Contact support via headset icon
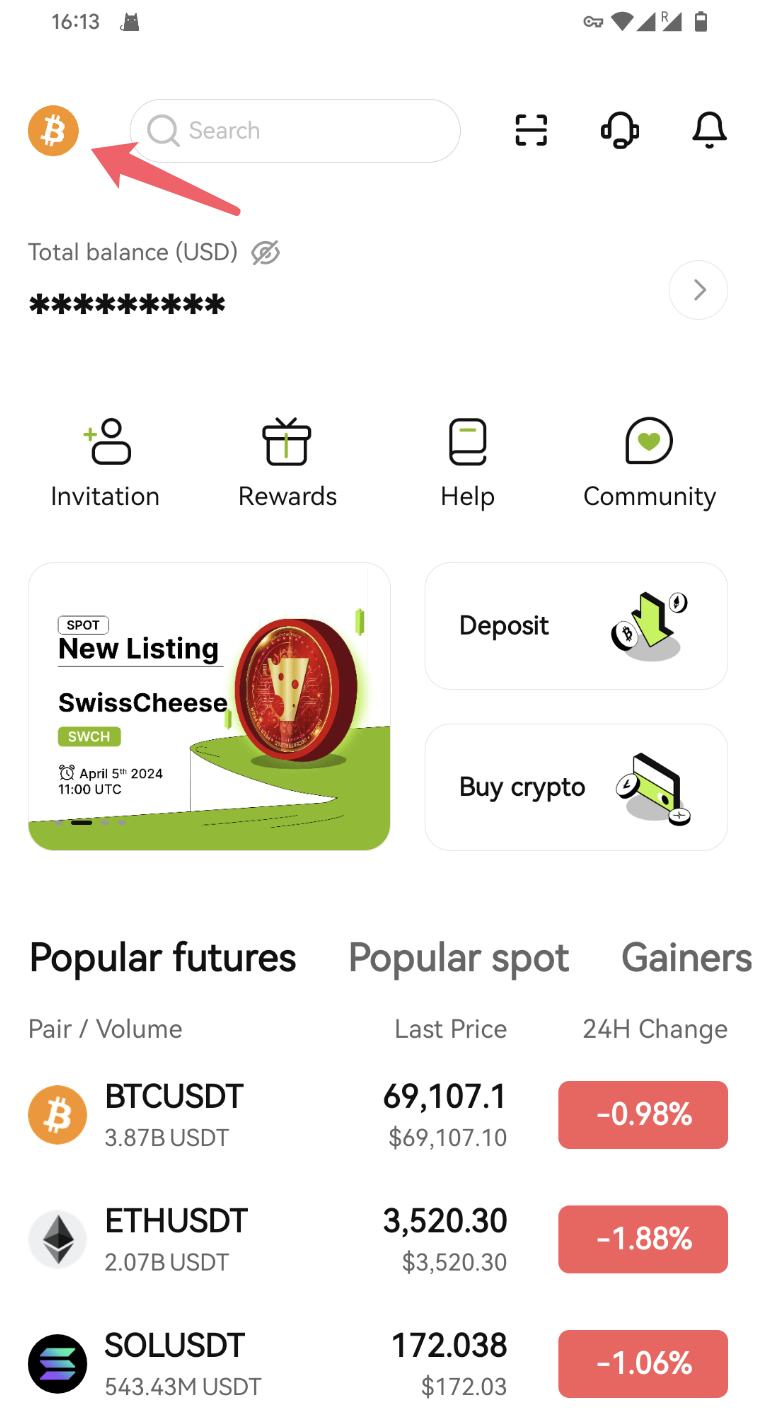The image size is (760, 1410). point(620,130)
